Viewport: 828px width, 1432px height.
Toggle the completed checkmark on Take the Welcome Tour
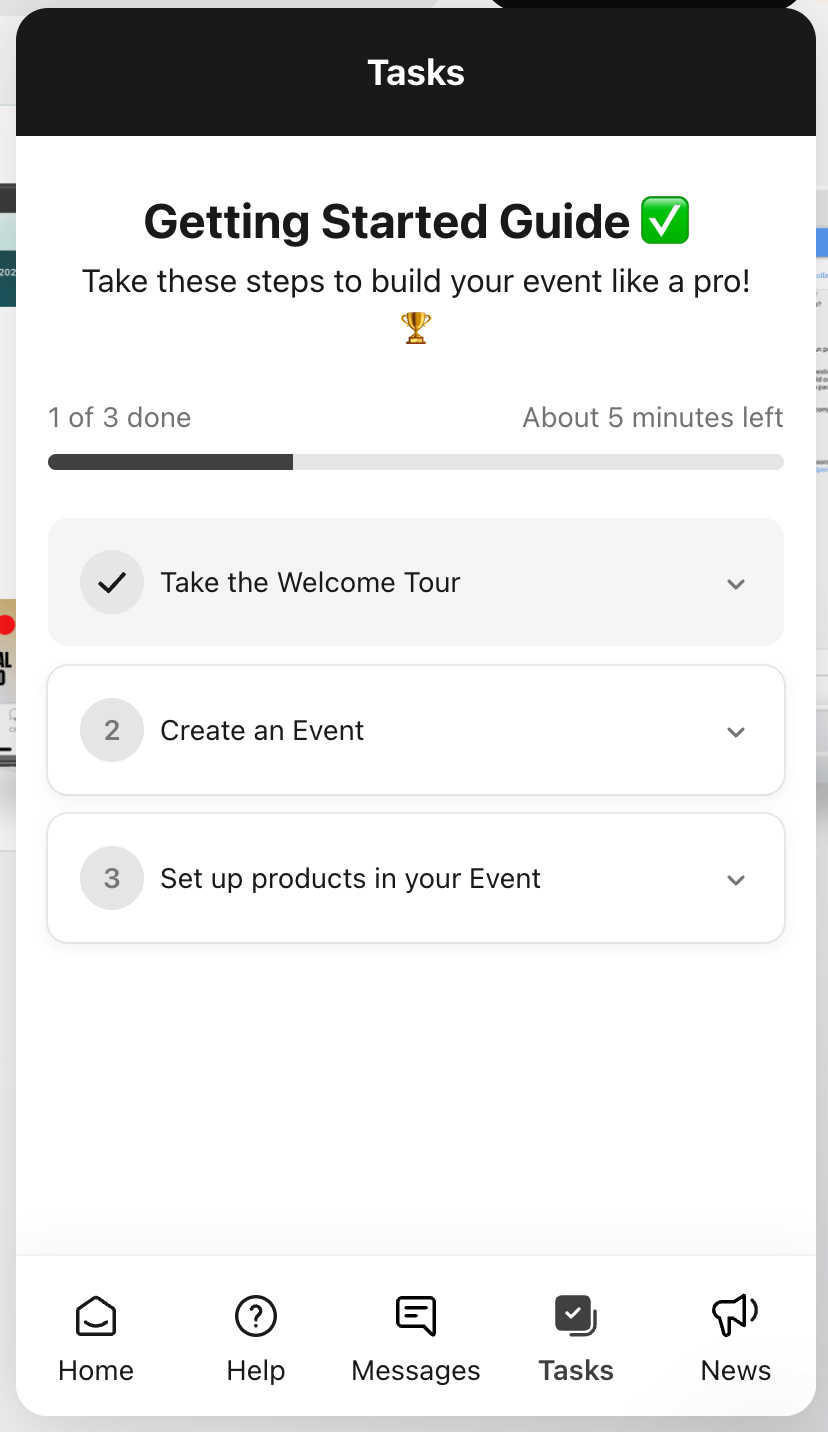click(112, 582)
